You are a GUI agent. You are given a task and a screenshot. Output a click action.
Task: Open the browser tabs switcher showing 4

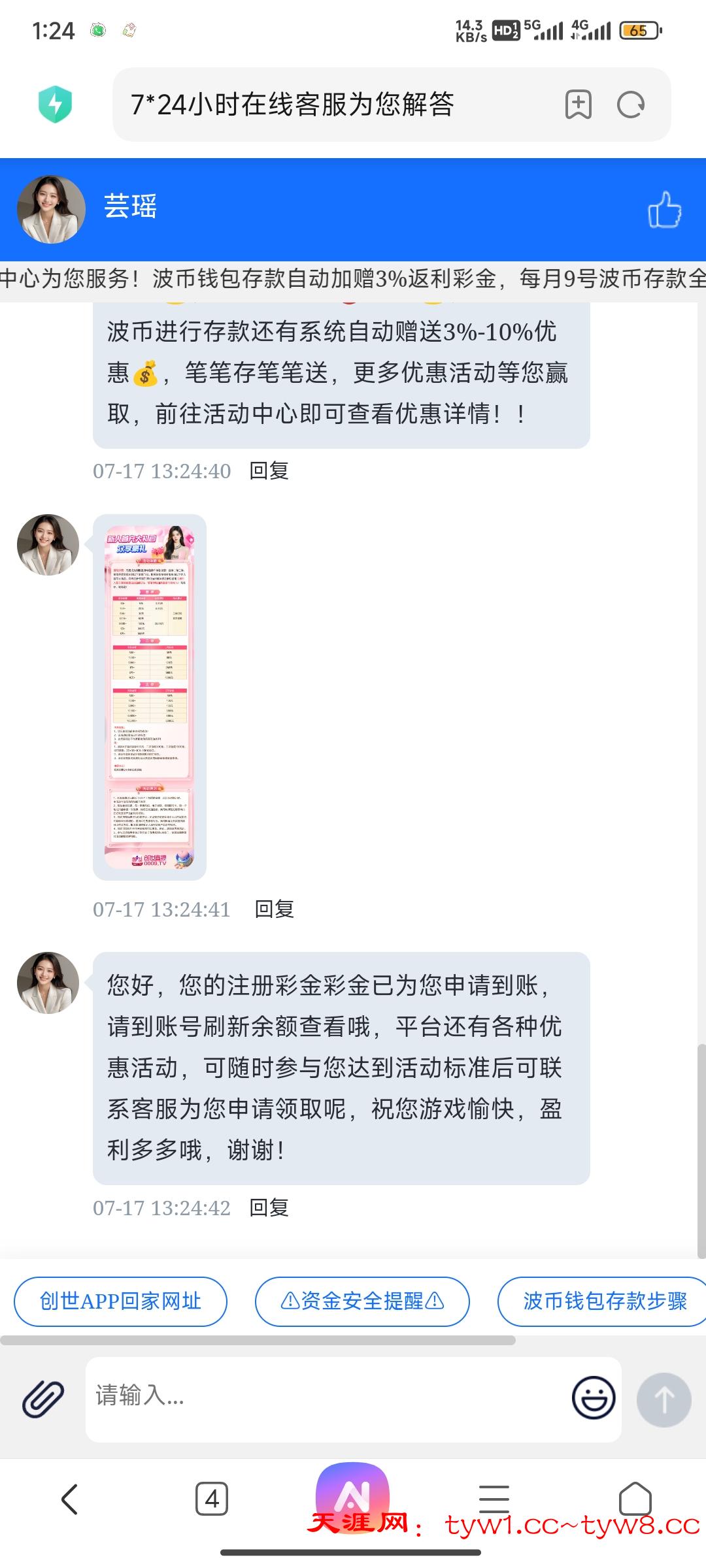pyautogui.click(x=212, y=1498)
